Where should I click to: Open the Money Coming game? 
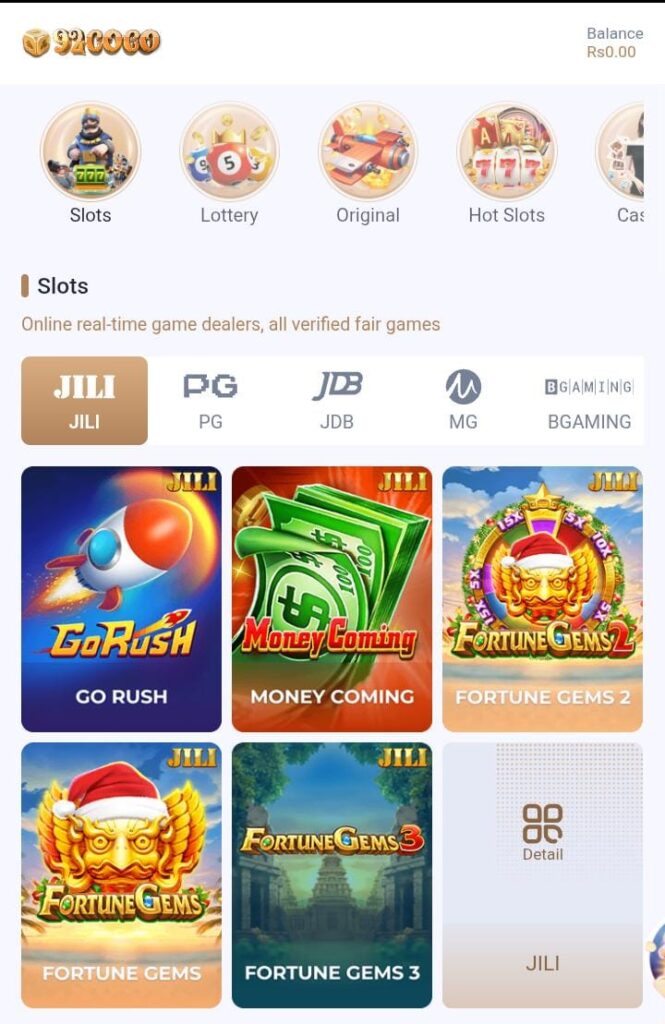click(x=332, y=598)
